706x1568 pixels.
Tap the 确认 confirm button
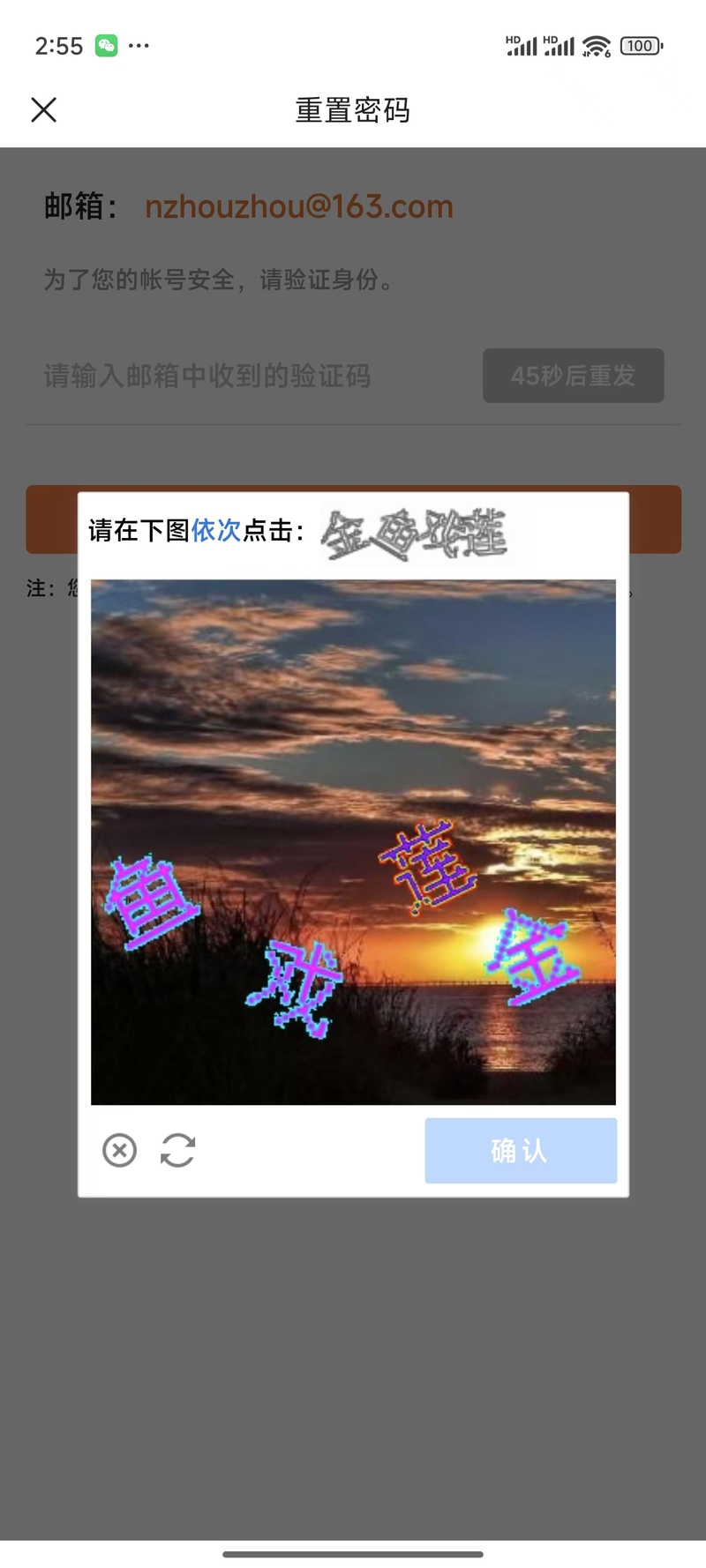point(520,1150)
